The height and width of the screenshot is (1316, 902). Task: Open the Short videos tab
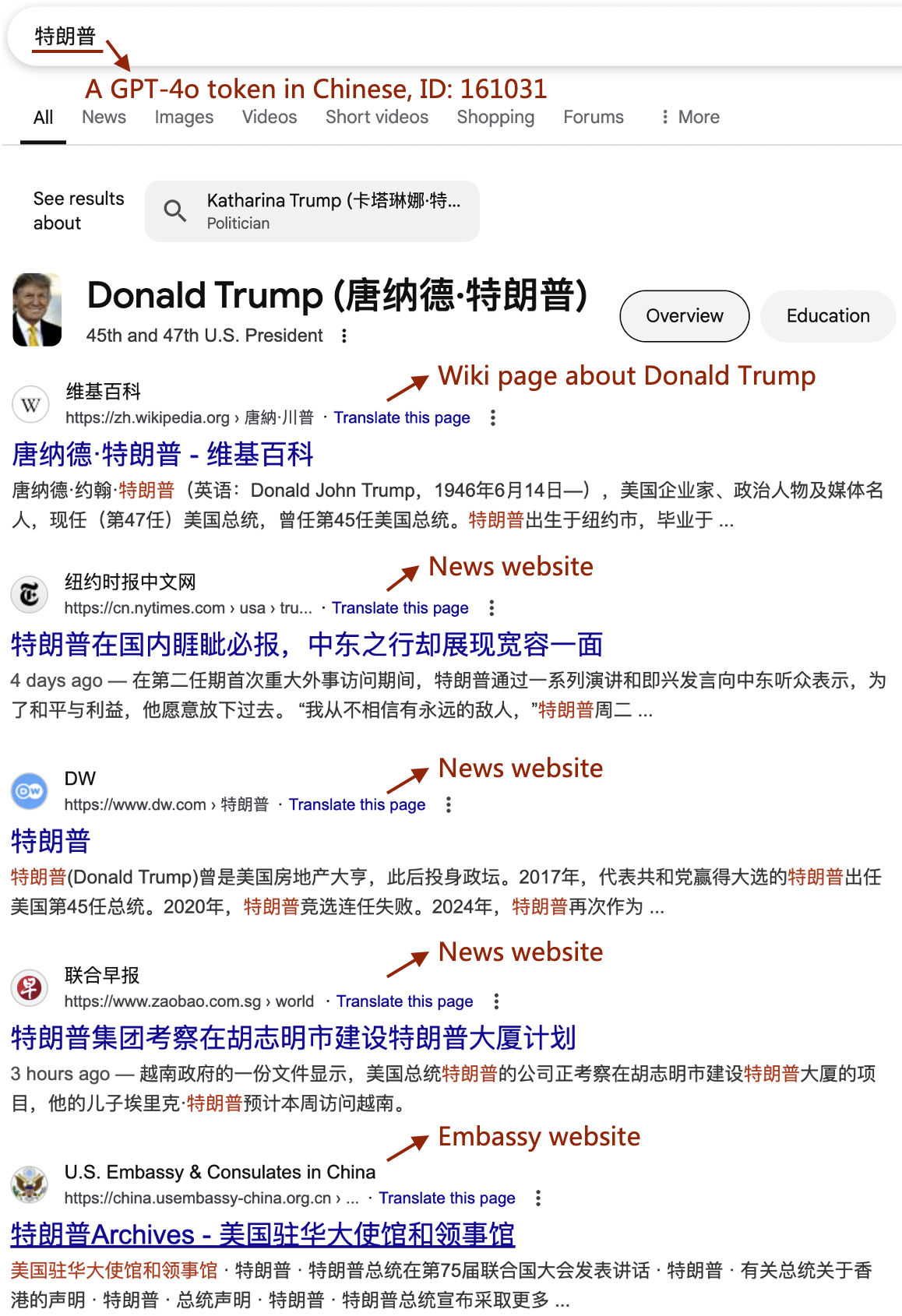point(377,117)
